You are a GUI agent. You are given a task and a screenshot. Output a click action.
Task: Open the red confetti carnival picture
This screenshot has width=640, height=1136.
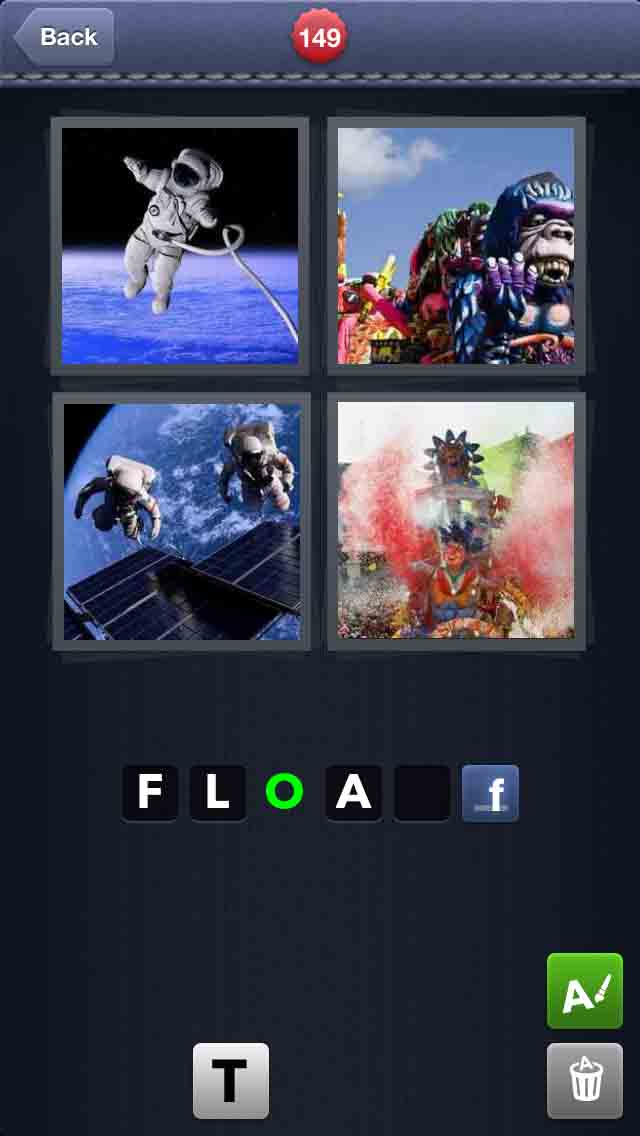tap(456, 521)
